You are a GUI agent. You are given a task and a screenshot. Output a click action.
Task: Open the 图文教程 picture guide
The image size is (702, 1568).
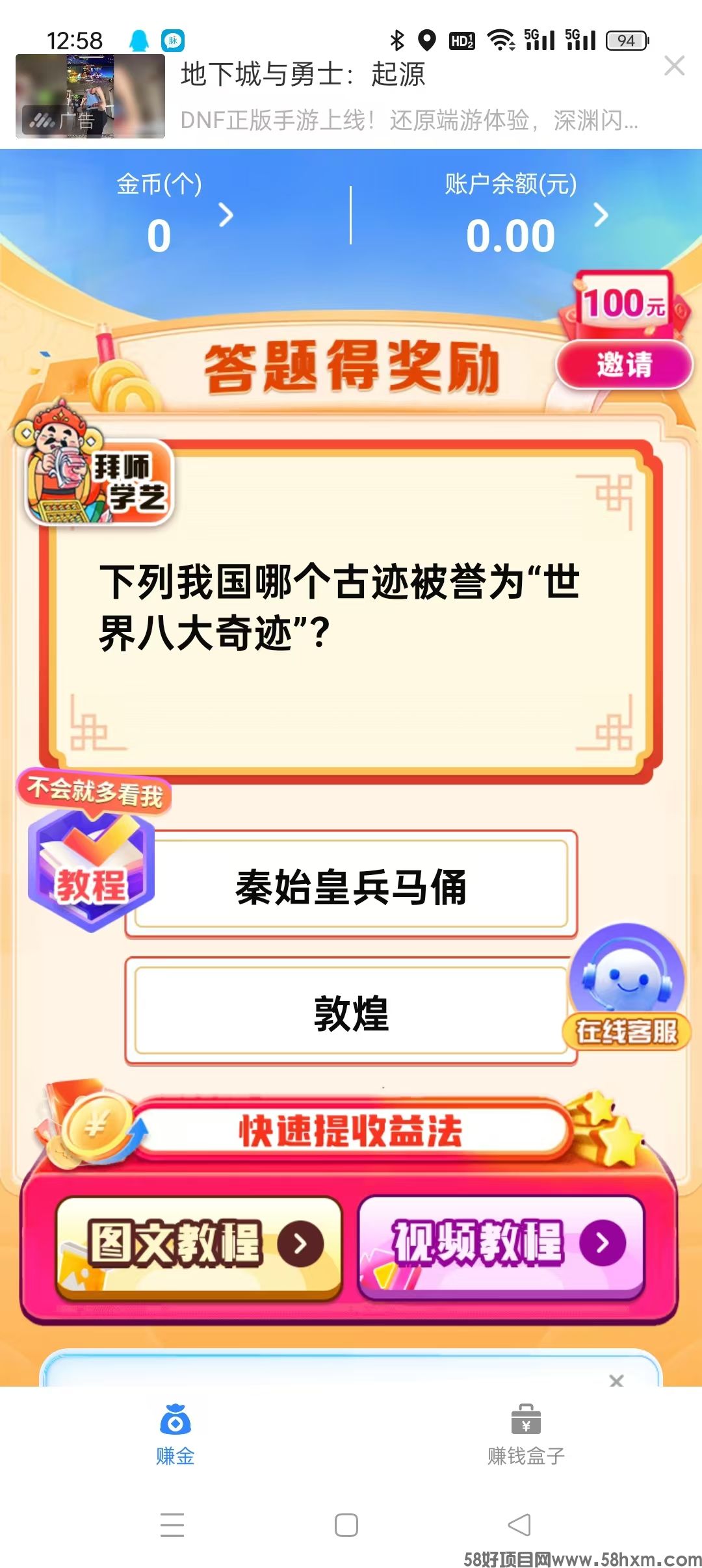(199, 1244)
